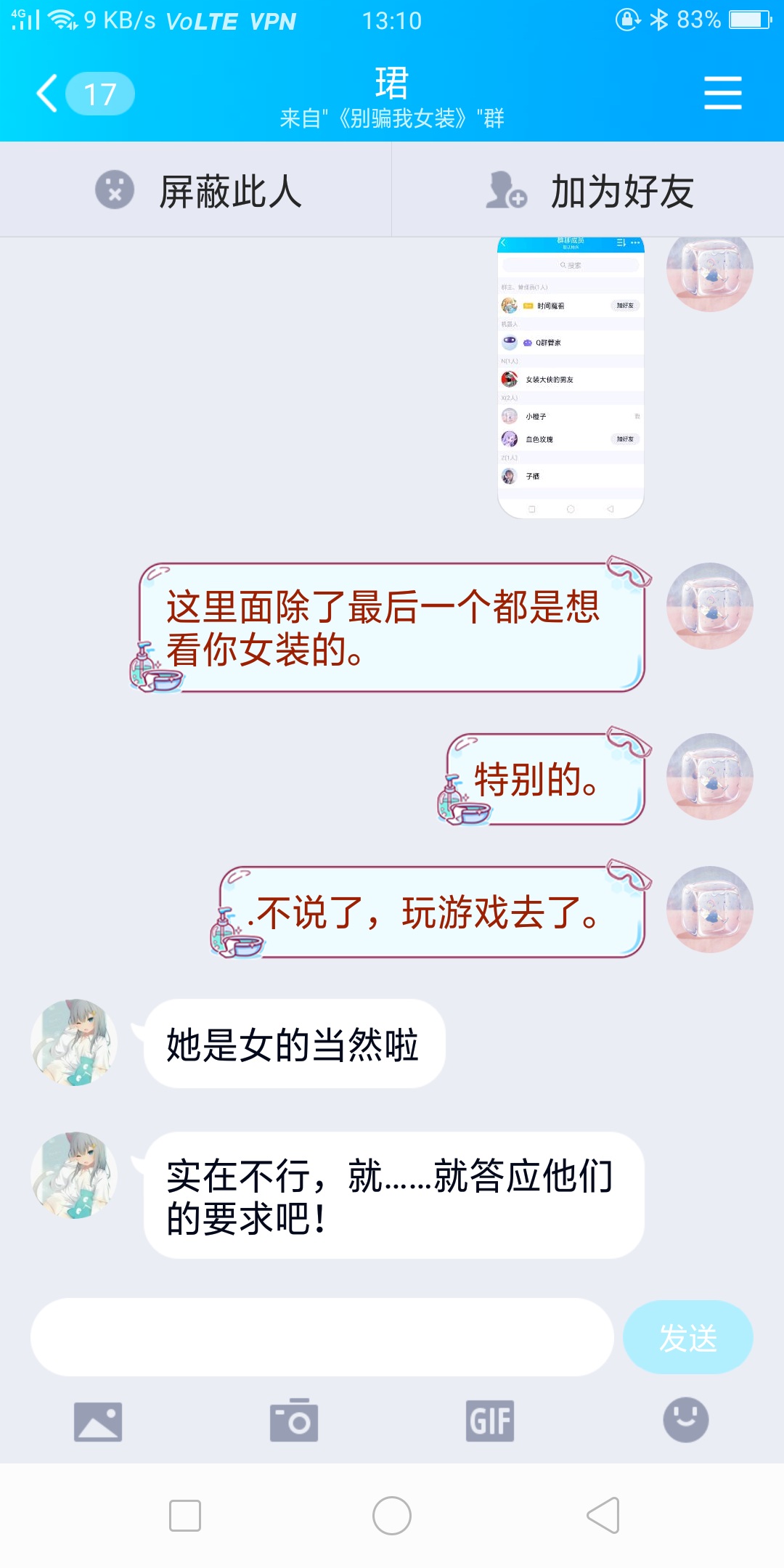Open the camera to take a photo
The height and width of the screenshot is (1568, 784).
(294, 1420)
